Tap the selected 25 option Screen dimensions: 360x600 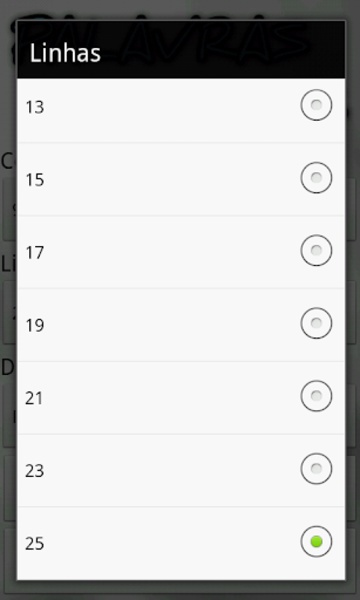[181, 543]
